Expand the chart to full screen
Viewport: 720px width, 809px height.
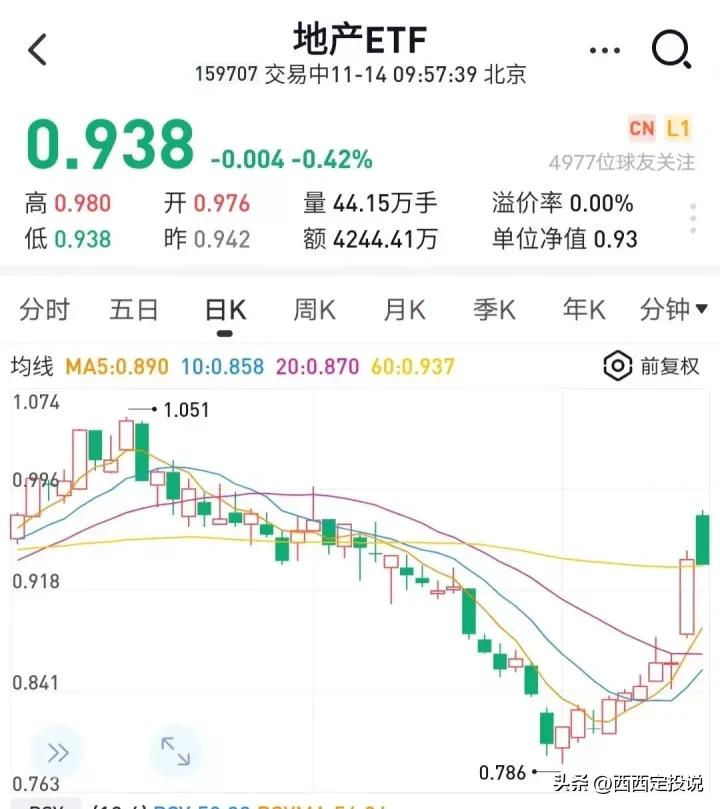click(x=175, y=752)
